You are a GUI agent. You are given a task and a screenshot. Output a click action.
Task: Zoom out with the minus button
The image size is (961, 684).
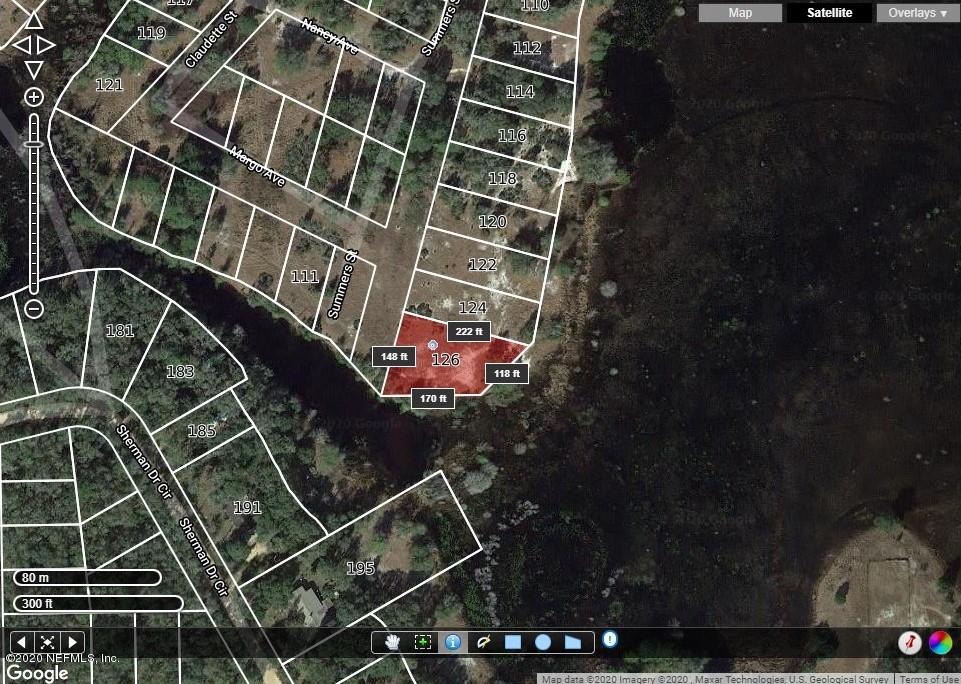34,308
